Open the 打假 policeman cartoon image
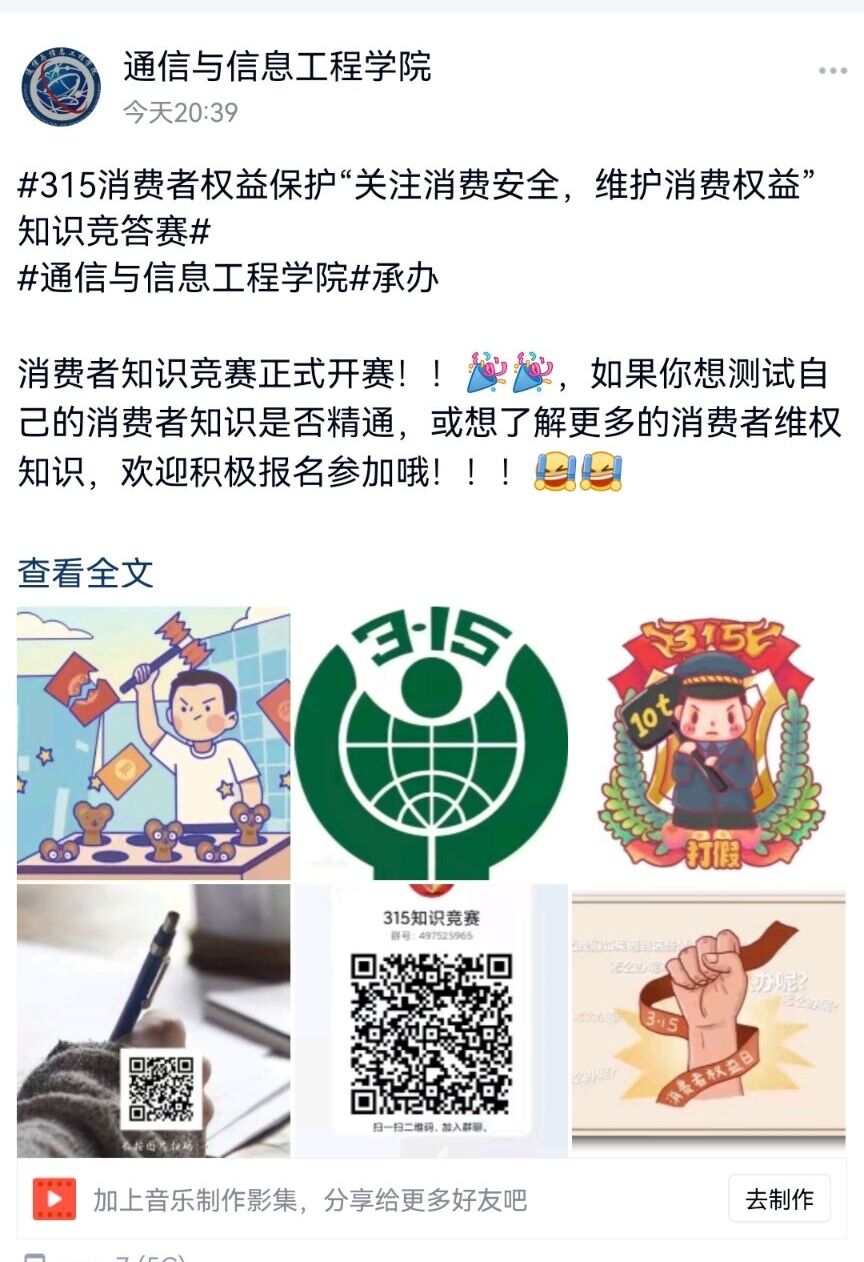Viewport: 864px width, 1262px height. coord(709,743)
